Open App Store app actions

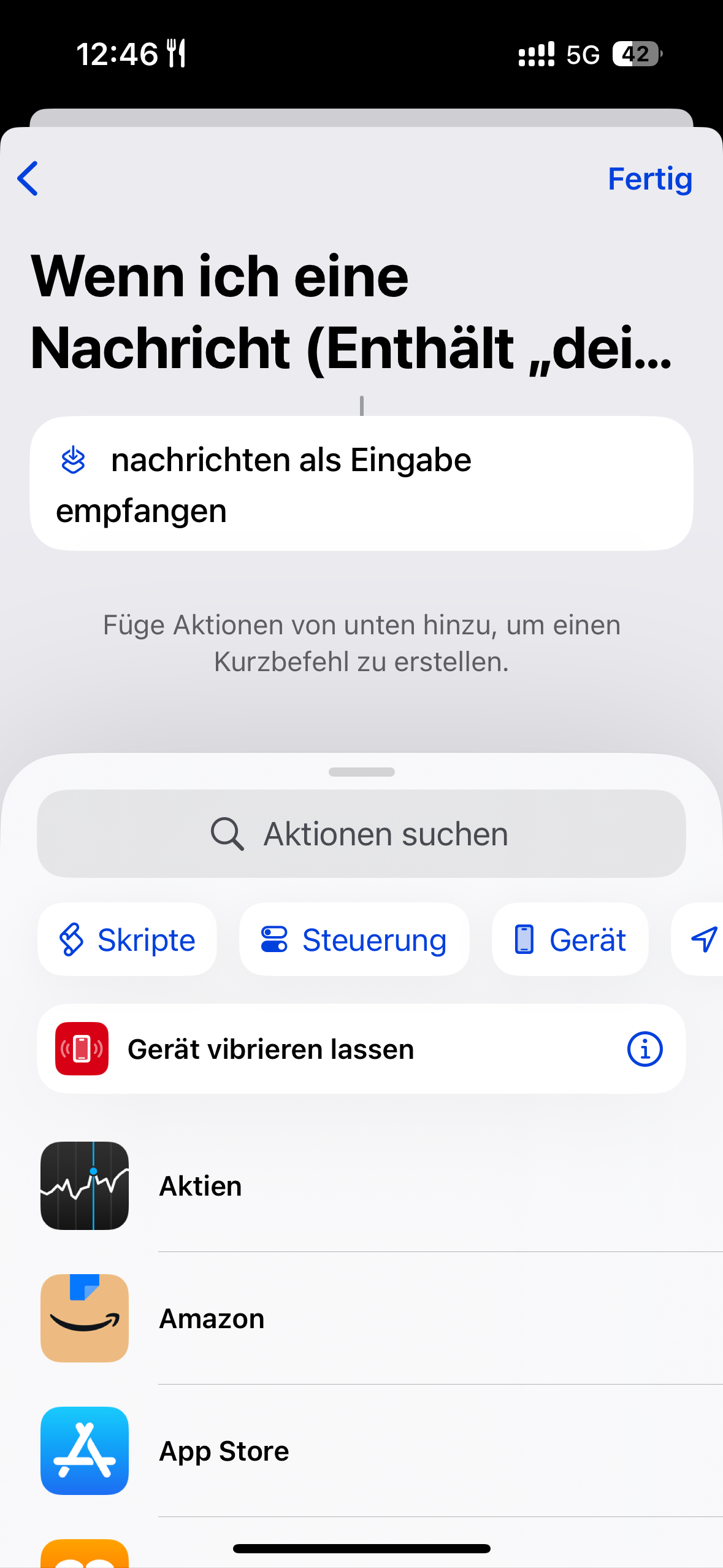361,1451
